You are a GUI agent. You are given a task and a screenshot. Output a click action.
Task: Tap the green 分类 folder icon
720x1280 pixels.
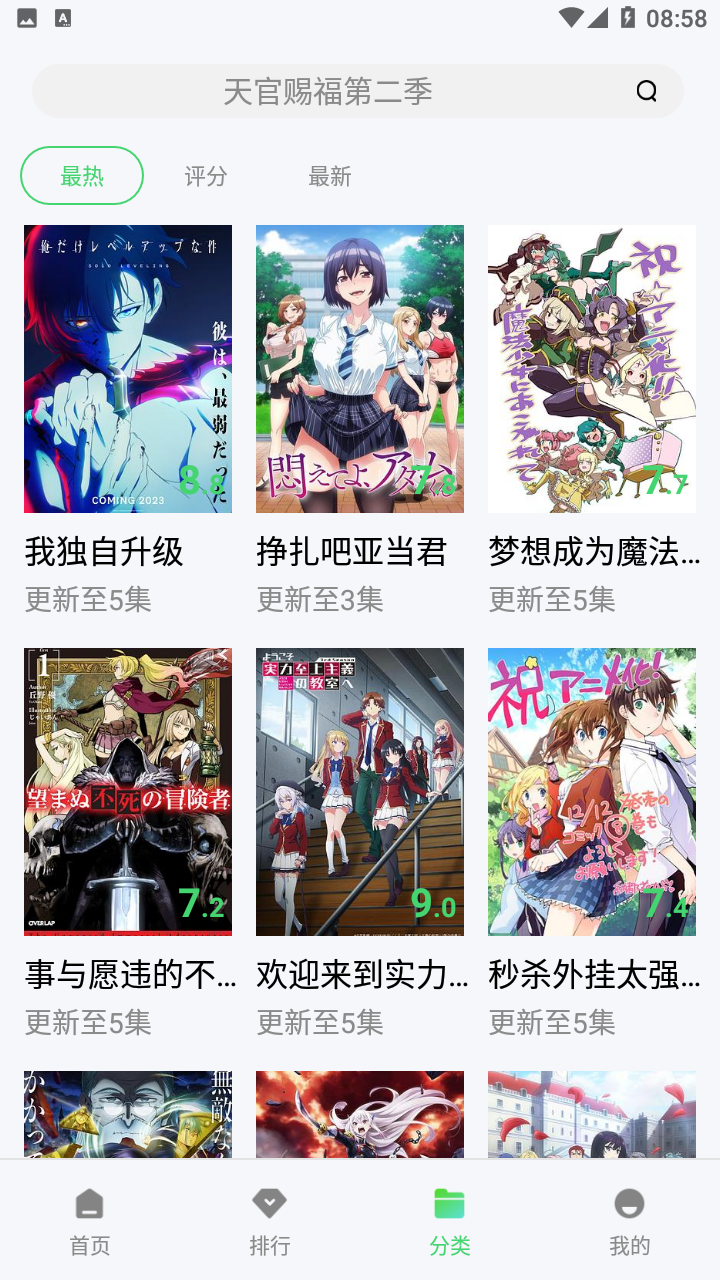click(449, 1203)
